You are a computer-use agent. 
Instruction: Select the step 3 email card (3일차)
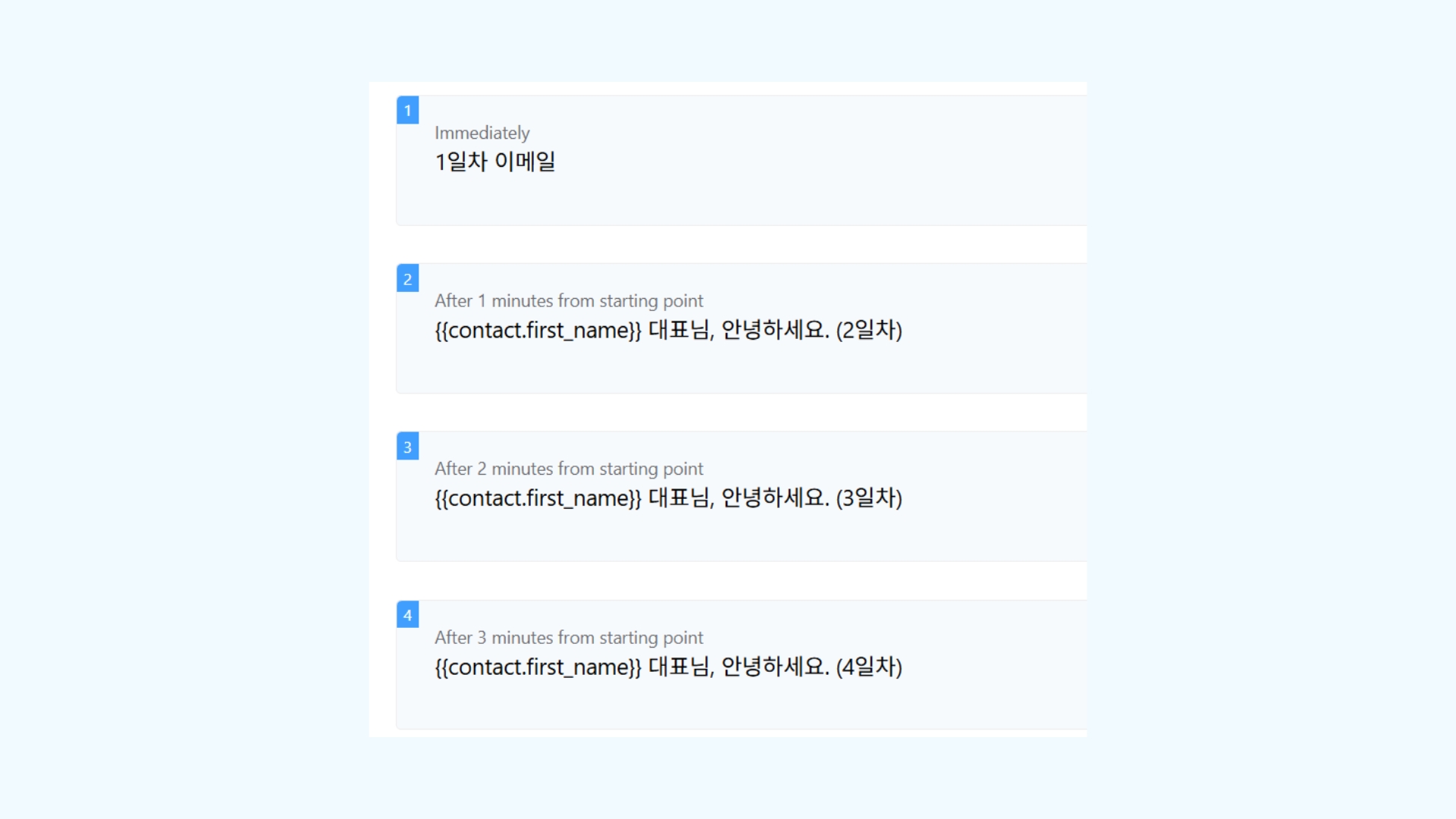tap(740, 497)
